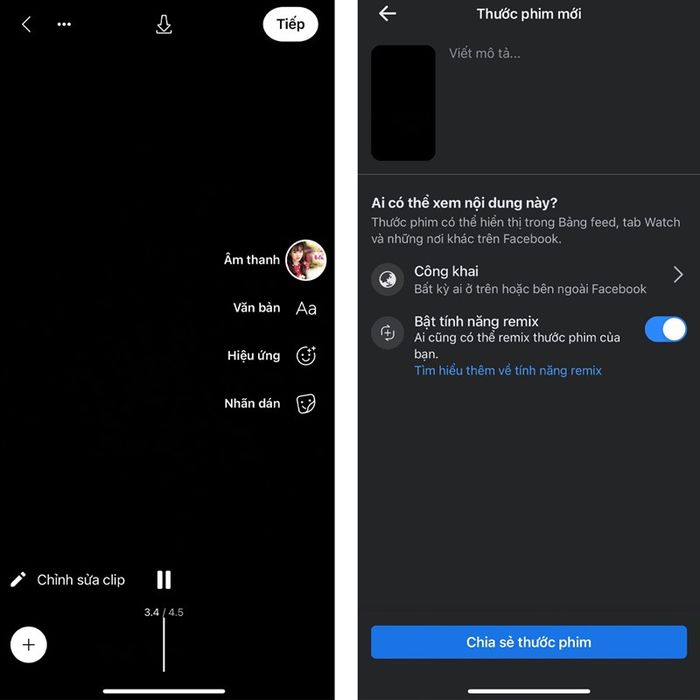
Task: Add audio with Âm thanh
Action: 305,260
